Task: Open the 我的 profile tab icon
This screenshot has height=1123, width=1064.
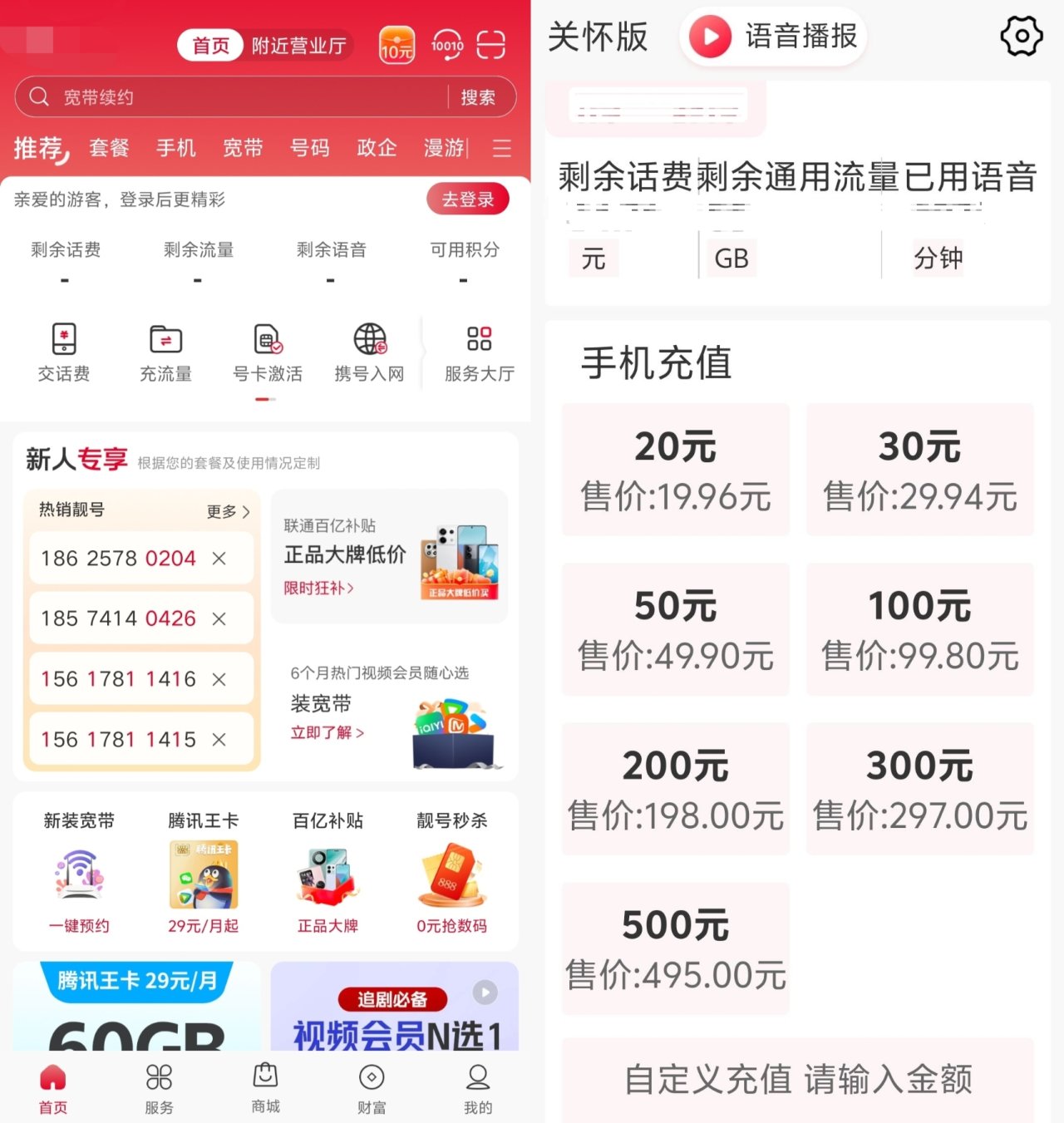Action: click(x=477, y=1087)
